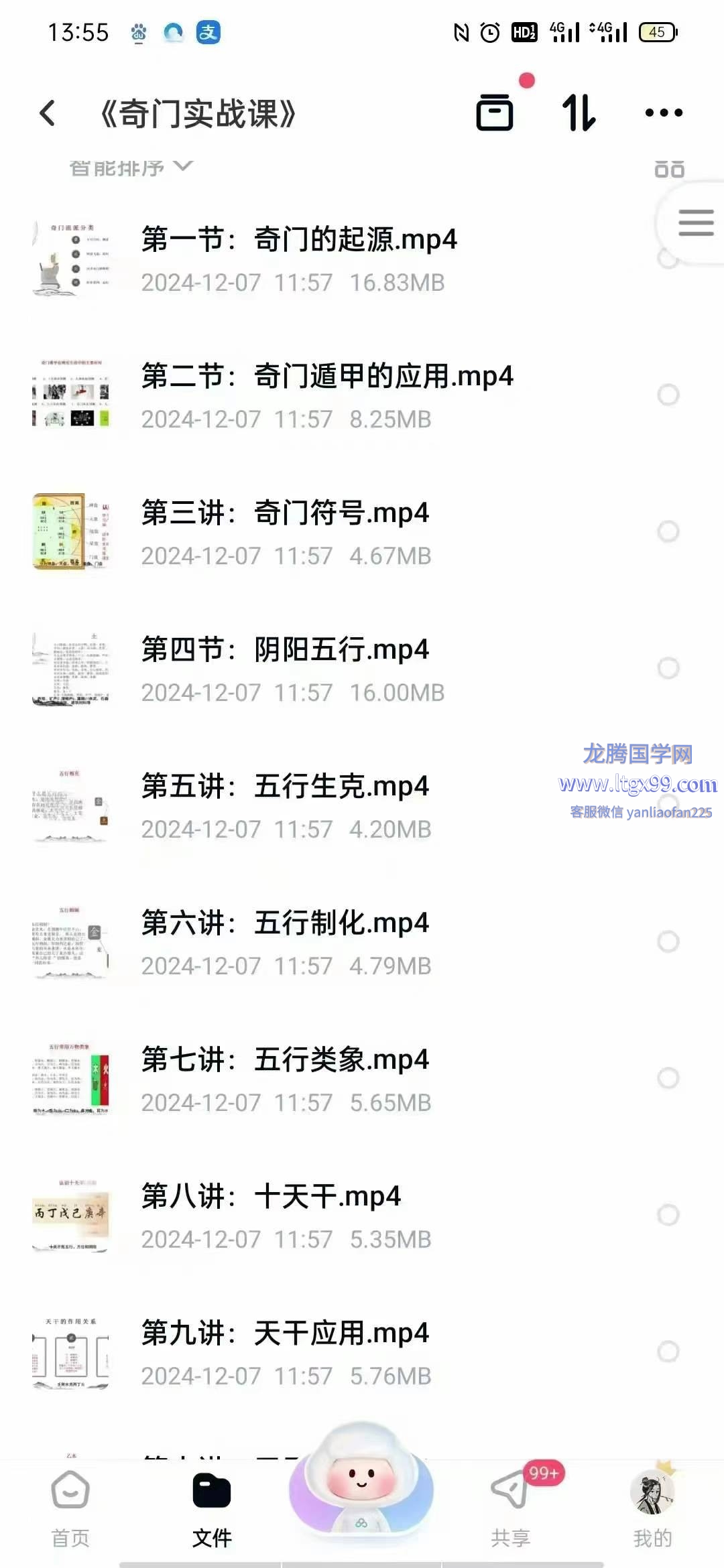
Task: Select the checkbox for 第二节：奇门遁甲的应用.mp4
Action: [x=668, y=395]
